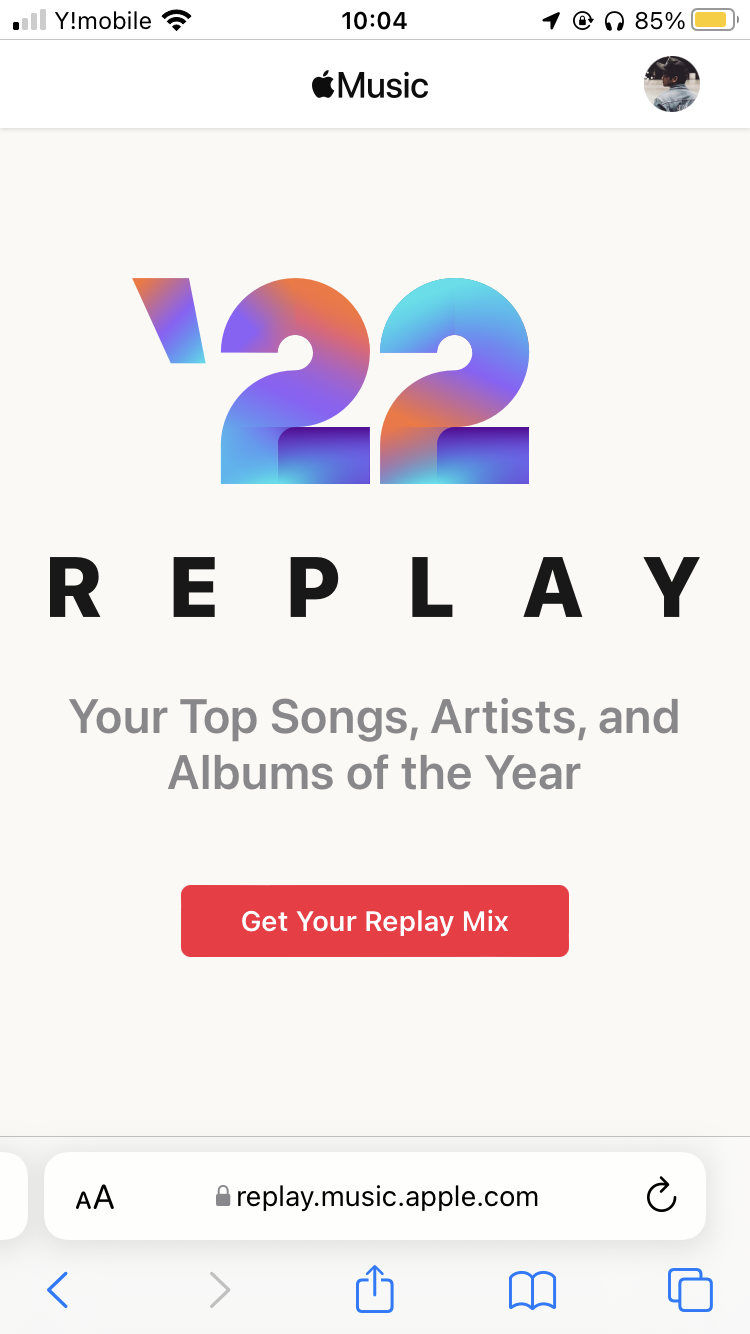
Task: Share this page via the share sheet
Action: point(375,1289)
